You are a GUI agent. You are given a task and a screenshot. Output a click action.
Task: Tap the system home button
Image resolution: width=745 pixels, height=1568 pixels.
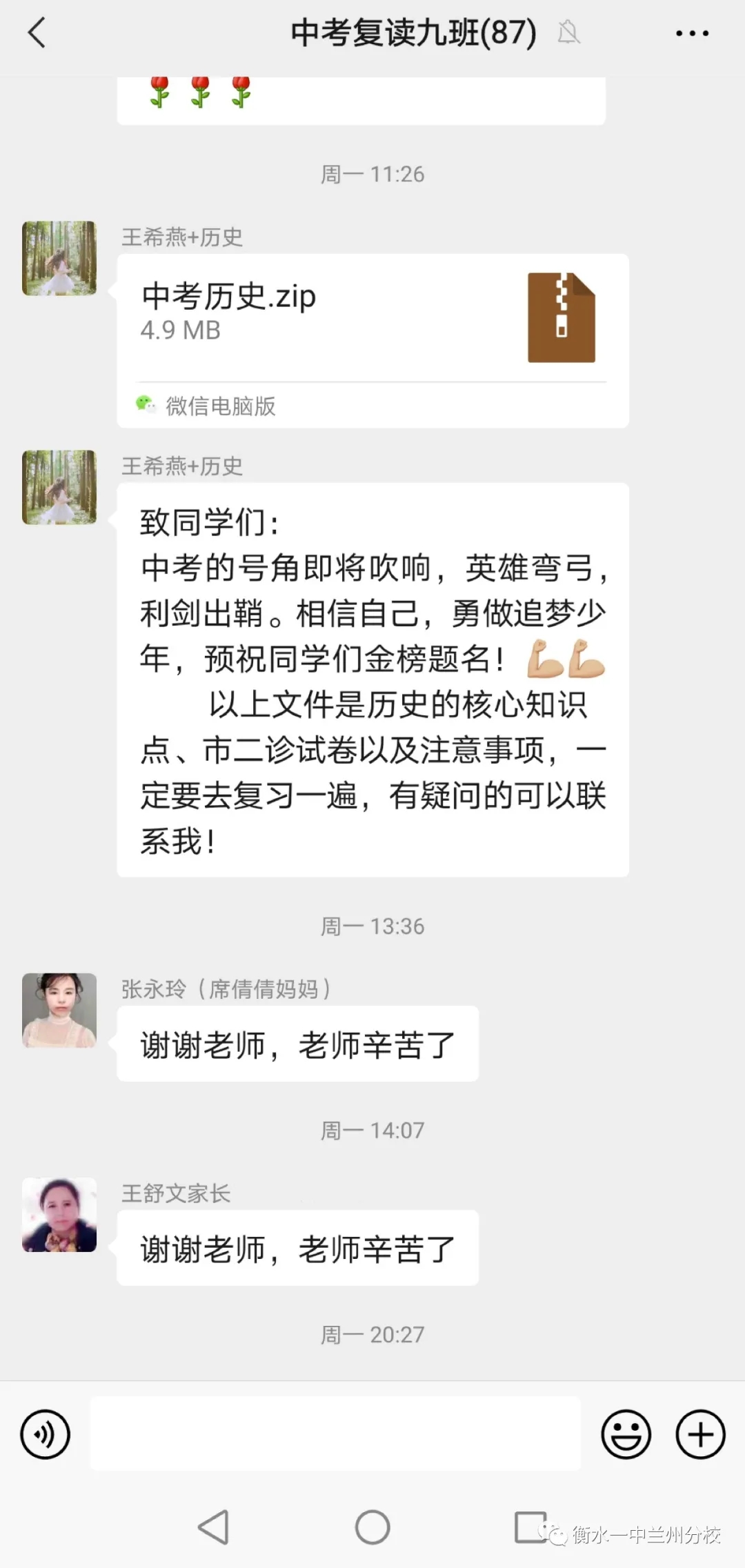pos(372,1527)
